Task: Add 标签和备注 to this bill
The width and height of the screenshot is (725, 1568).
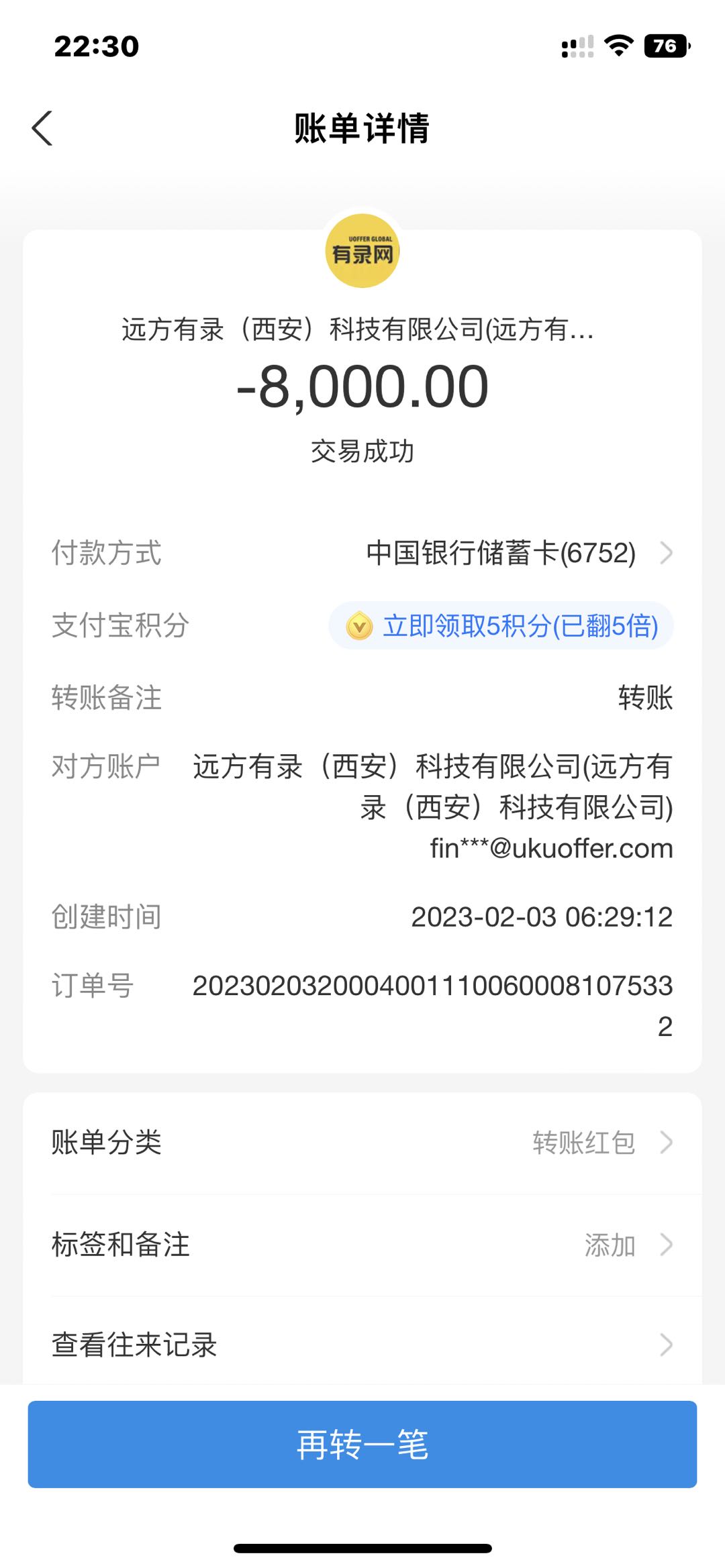Action: pyautogui.click(x=362, y=1245)
